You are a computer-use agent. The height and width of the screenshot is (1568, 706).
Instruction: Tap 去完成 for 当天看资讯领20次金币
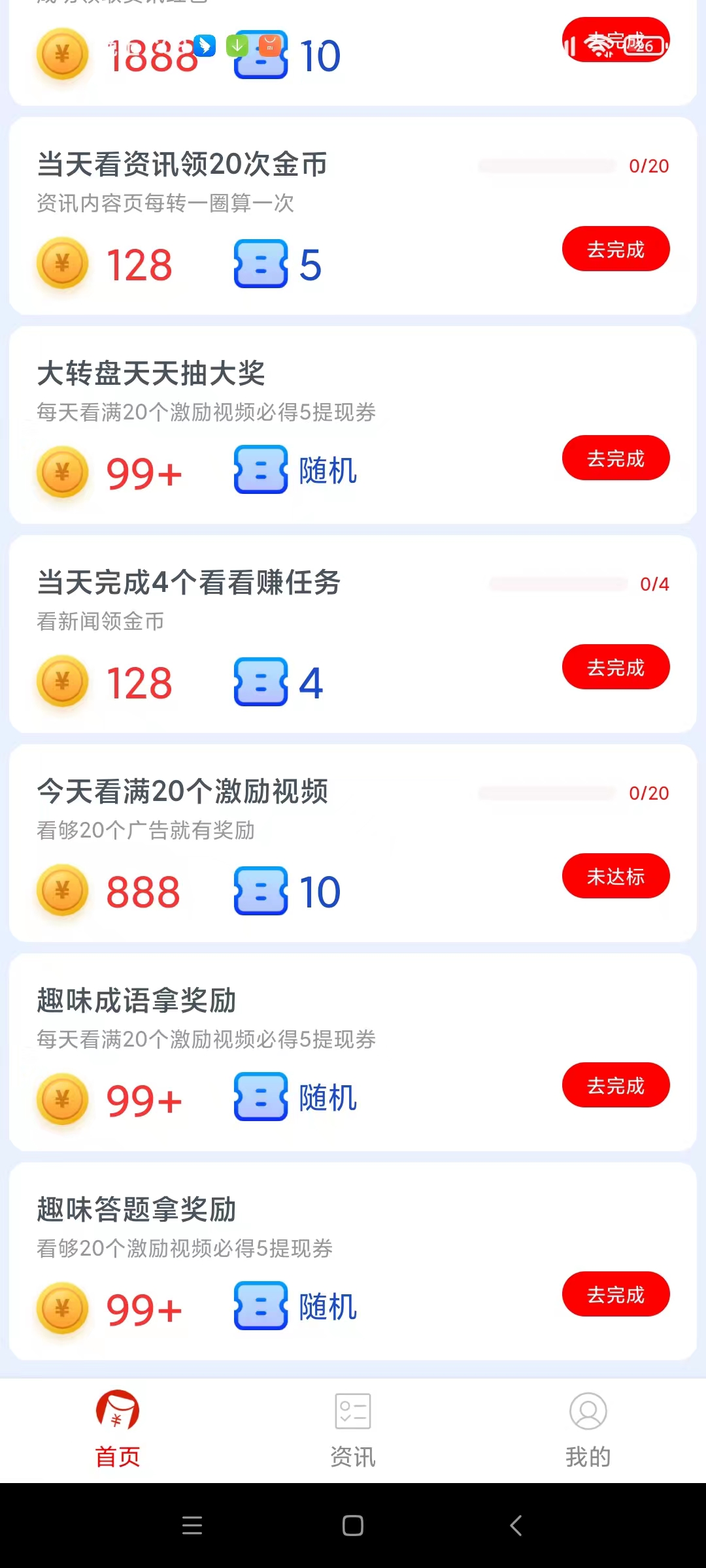tap(616, 249)
